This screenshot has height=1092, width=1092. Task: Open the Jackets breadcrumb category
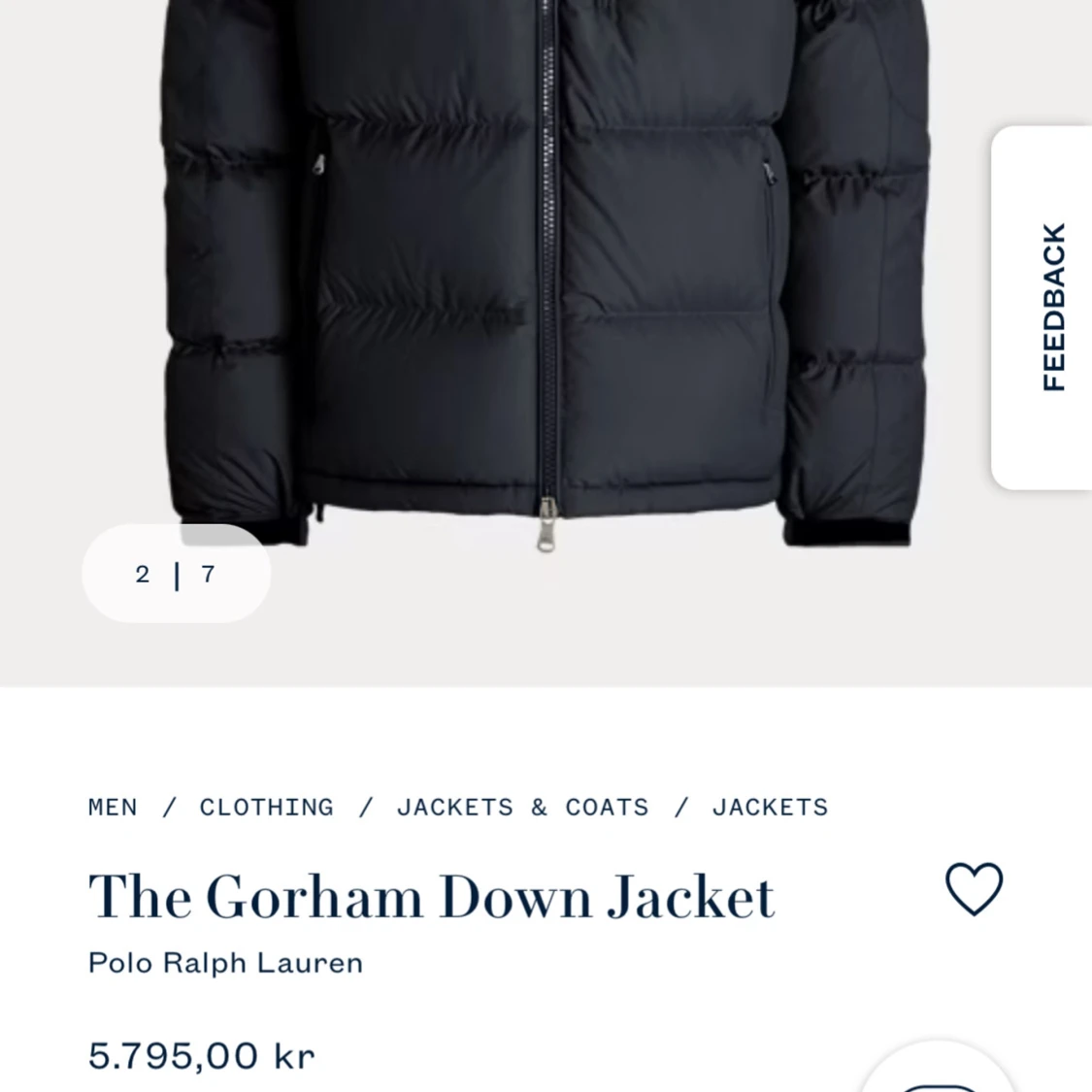[x=770, y=808]
